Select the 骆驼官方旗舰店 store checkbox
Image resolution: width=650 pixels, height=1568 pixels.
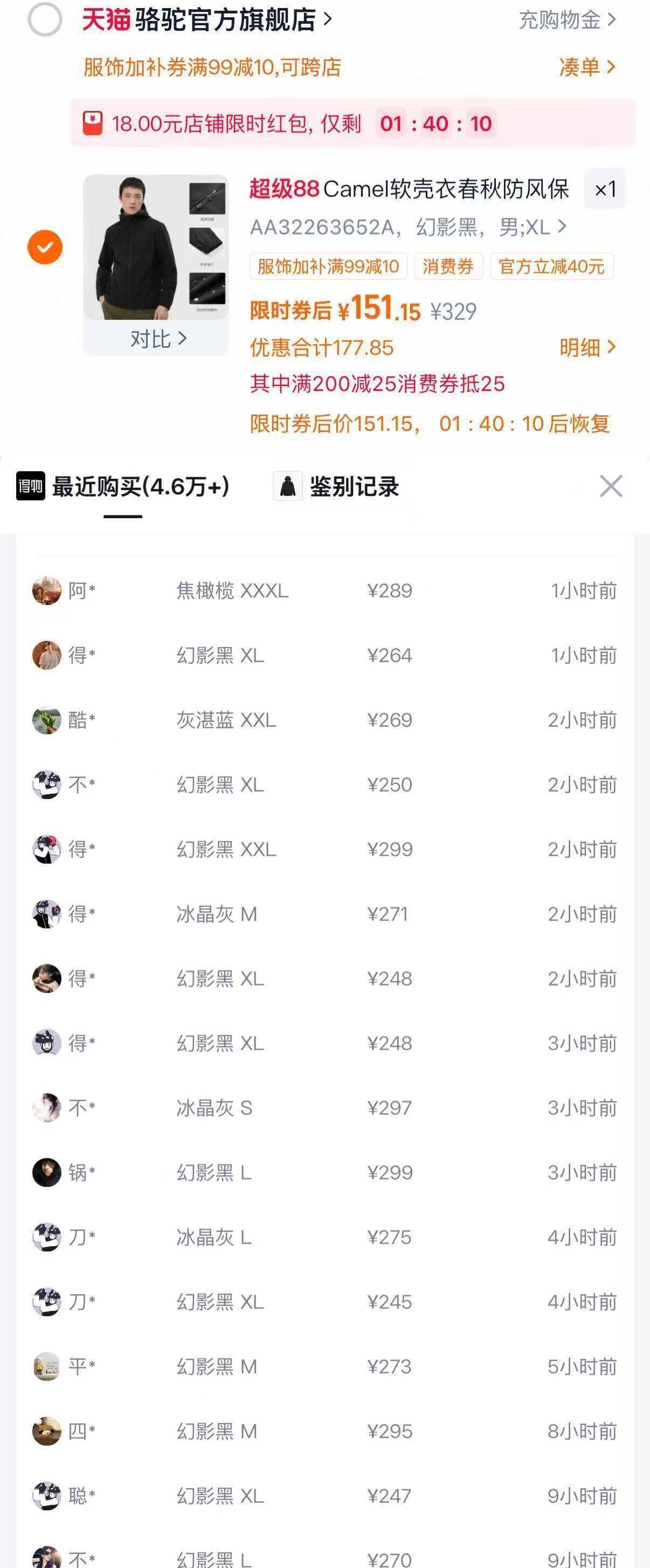[44, 19]
